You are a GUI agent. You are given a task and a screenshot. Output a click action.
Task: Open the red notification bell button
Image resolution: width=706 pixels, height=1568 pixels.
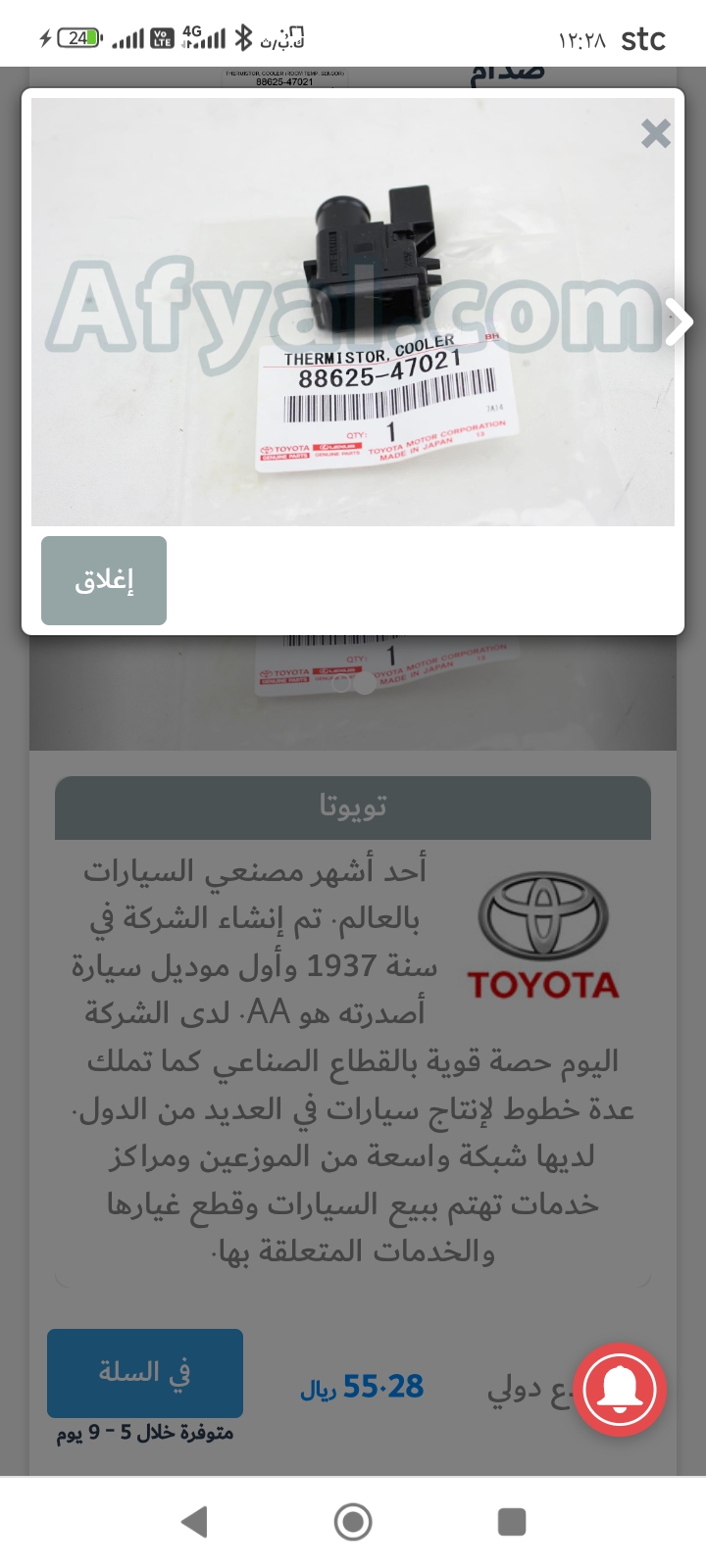point(620,1390)
